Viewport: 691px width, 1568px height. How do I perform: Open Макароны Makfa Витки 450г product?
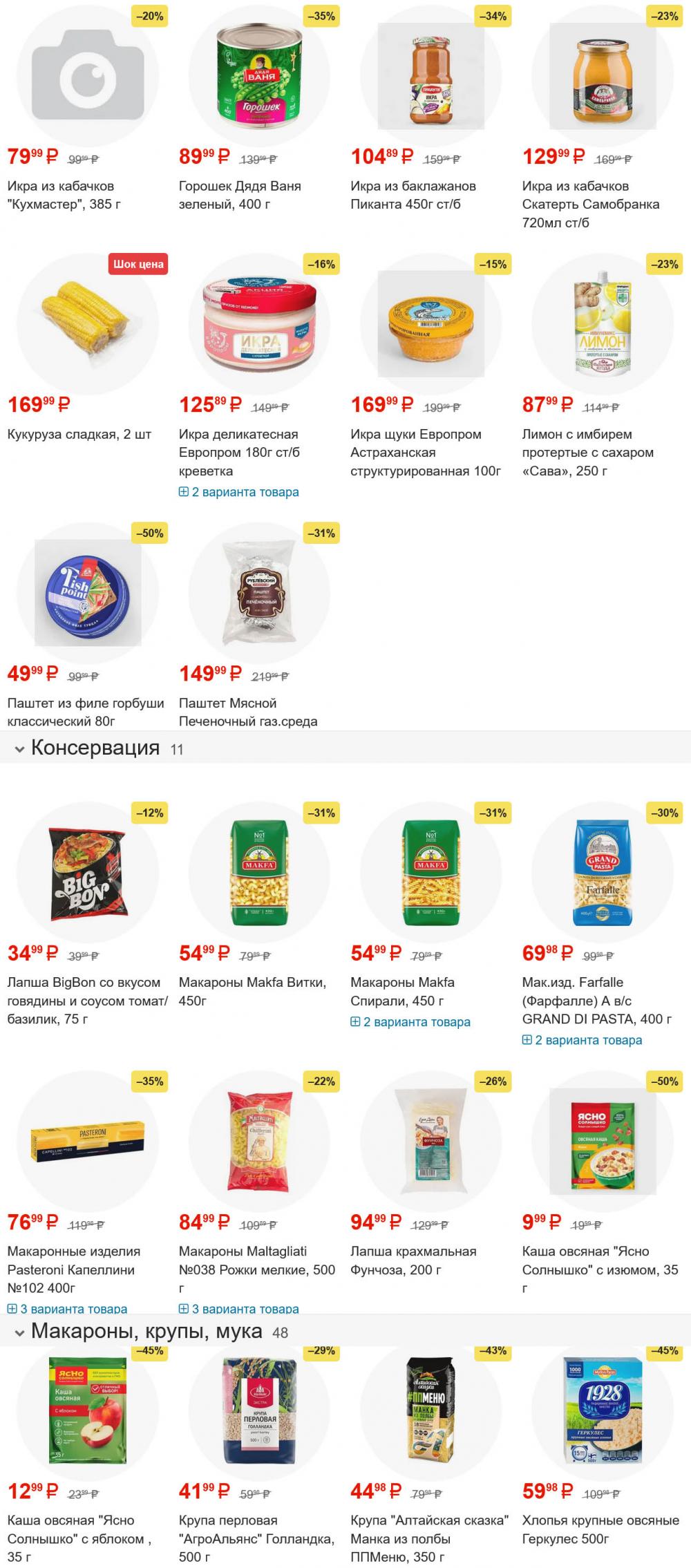coord(252,991)
